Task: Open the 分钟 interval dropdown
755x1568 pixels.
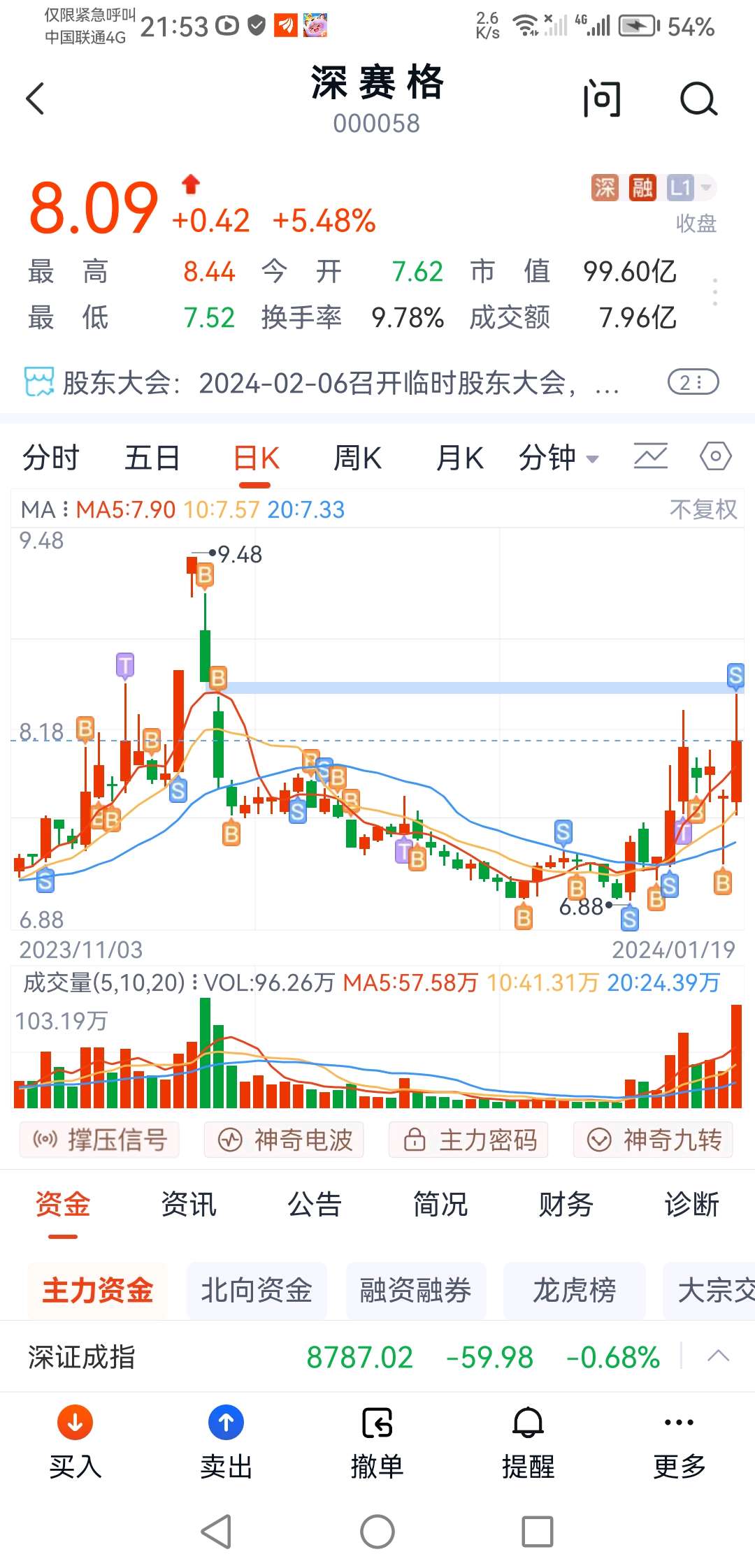Action: click(559, 458)
